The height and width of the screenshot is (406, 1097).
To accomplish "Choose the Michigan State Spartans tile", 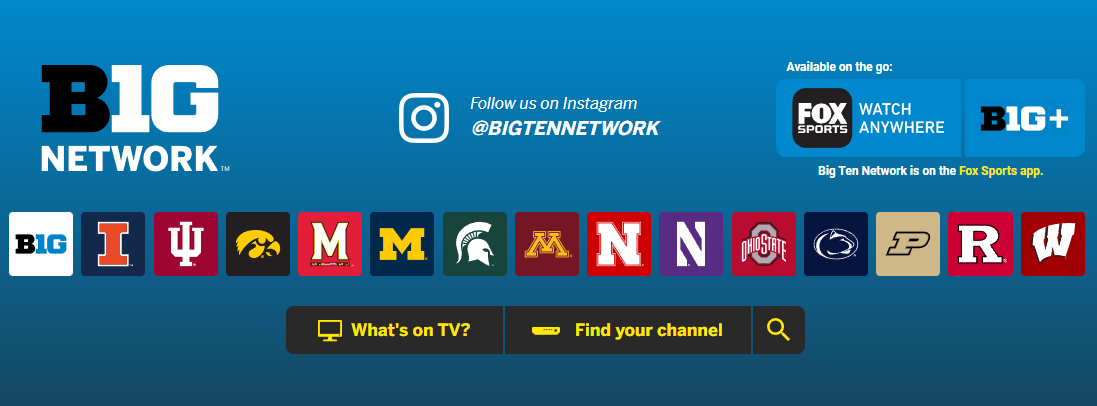I will [475, 244].
